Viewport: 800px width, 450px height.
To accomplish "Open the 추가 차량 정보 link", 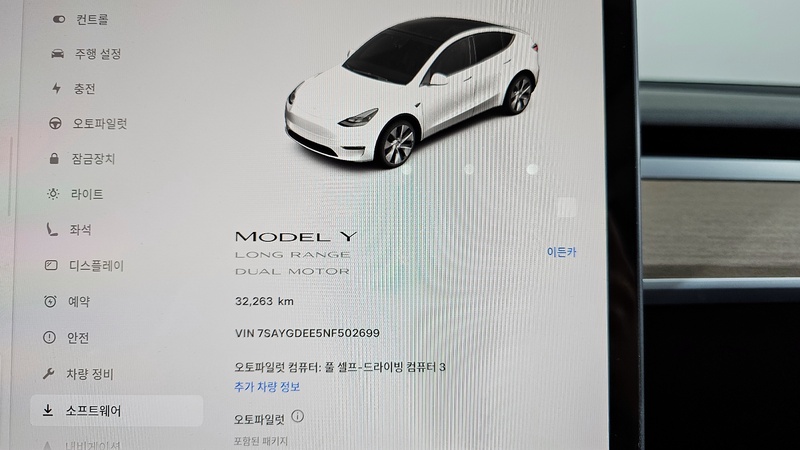I will [x=266, y=386].
